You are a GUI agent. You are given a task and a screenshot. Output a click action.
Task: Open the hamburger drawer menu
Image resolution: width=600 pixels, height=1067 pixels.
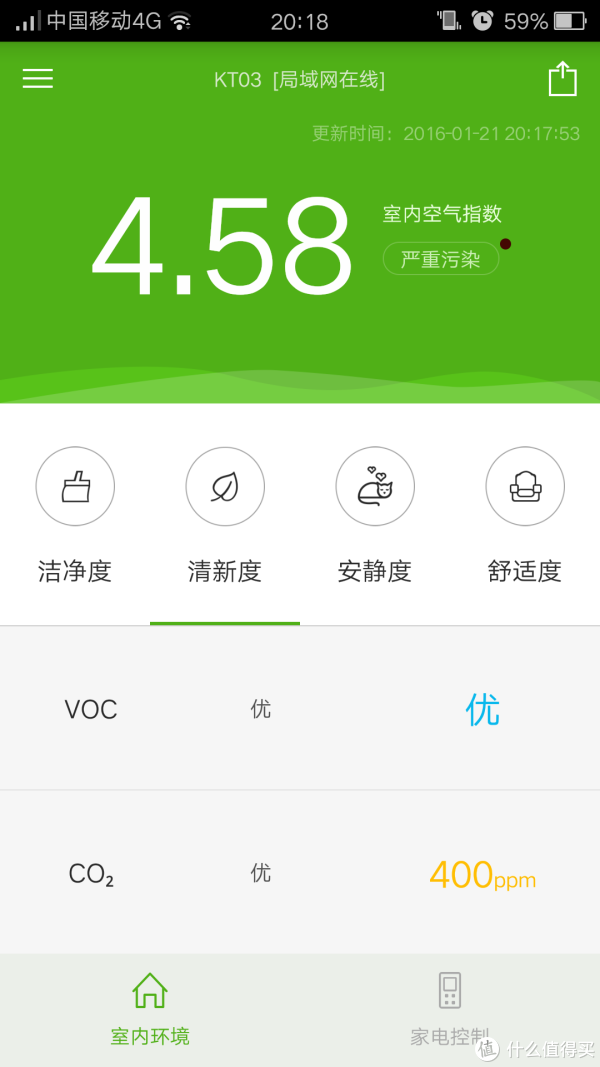37,79
